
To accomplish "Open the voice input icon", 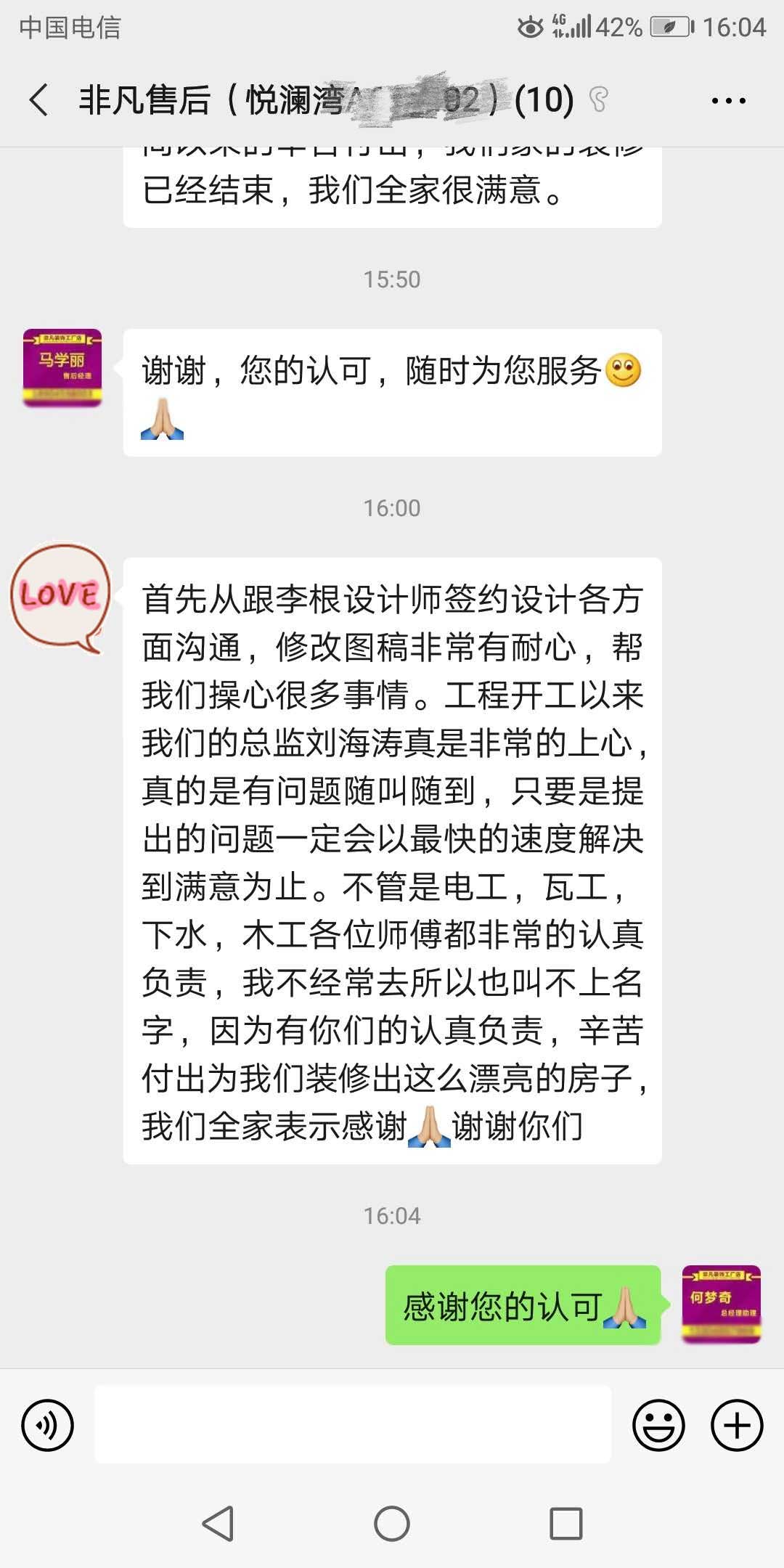I will (x=46, y=1424).
